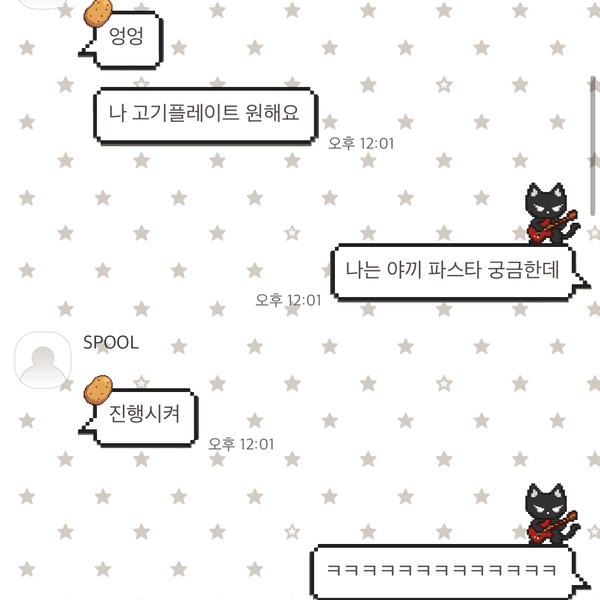Open SPOOL's profile picture
The image size is (600, 600).
click(42, 360)
